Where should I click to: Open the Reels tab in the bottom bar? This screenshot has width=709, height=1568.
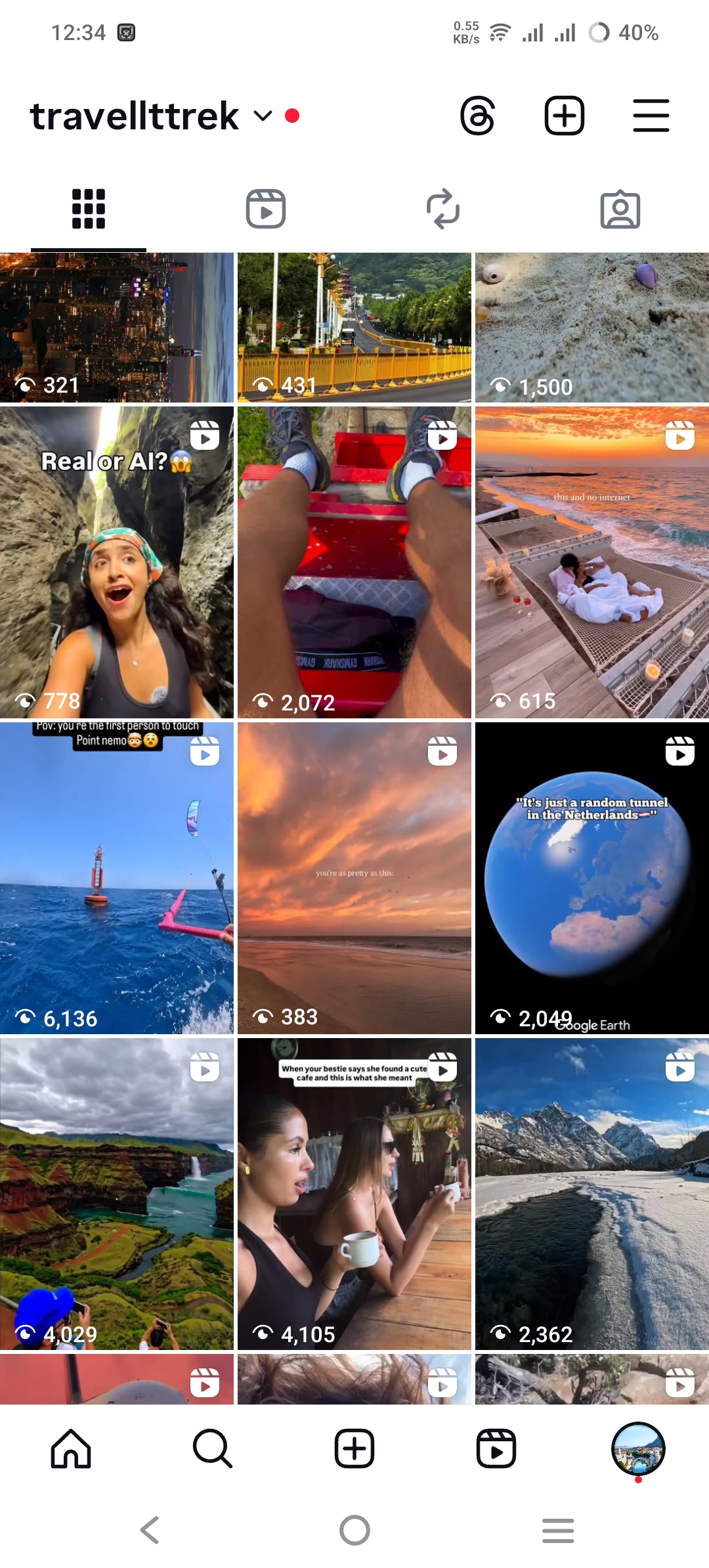[496, 1448]
